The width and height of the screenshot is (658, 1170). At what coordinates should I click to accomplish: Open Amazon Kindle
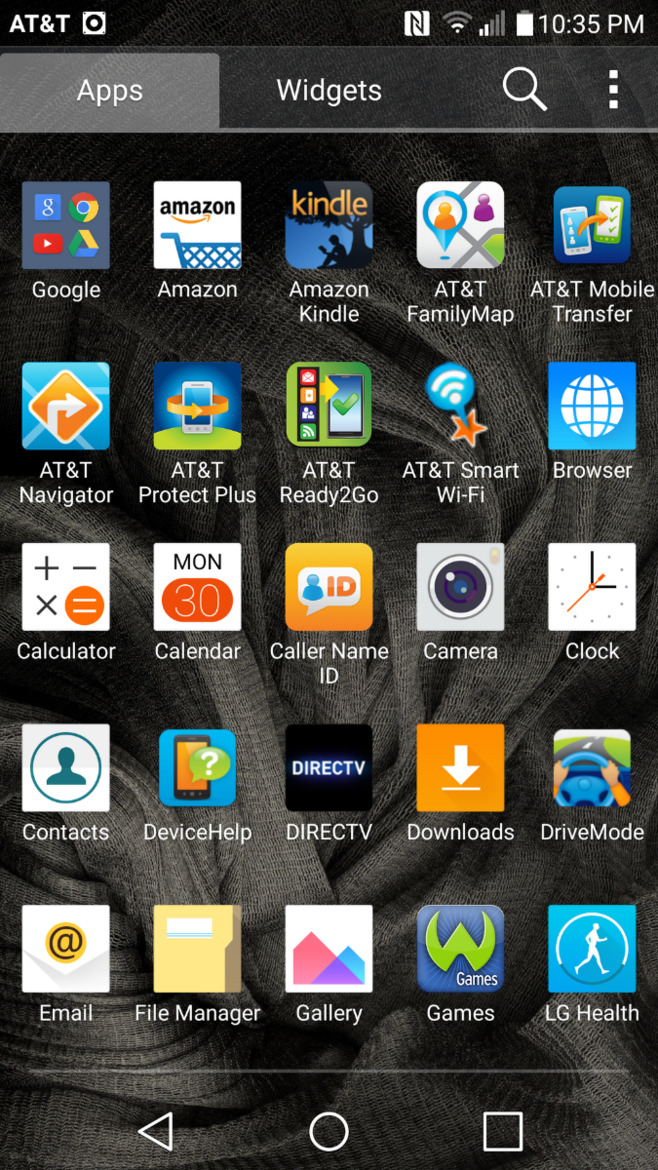point(329,226)
